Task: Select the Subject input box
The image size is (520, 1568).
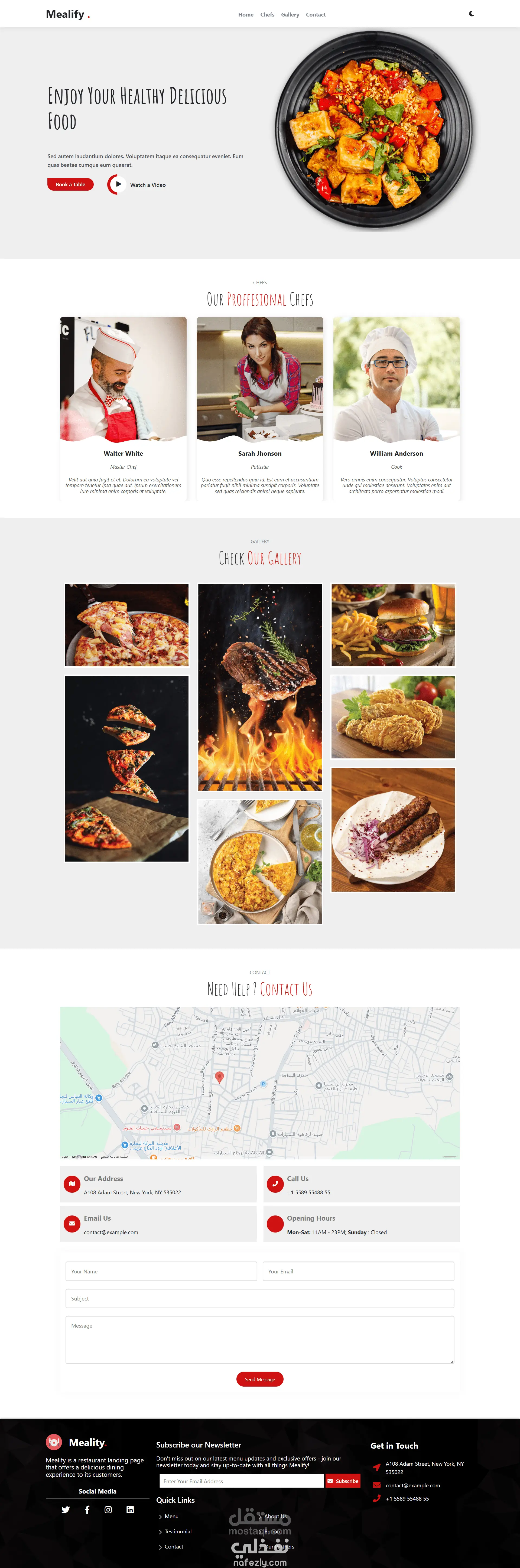Action: (x=260, y=1298)
